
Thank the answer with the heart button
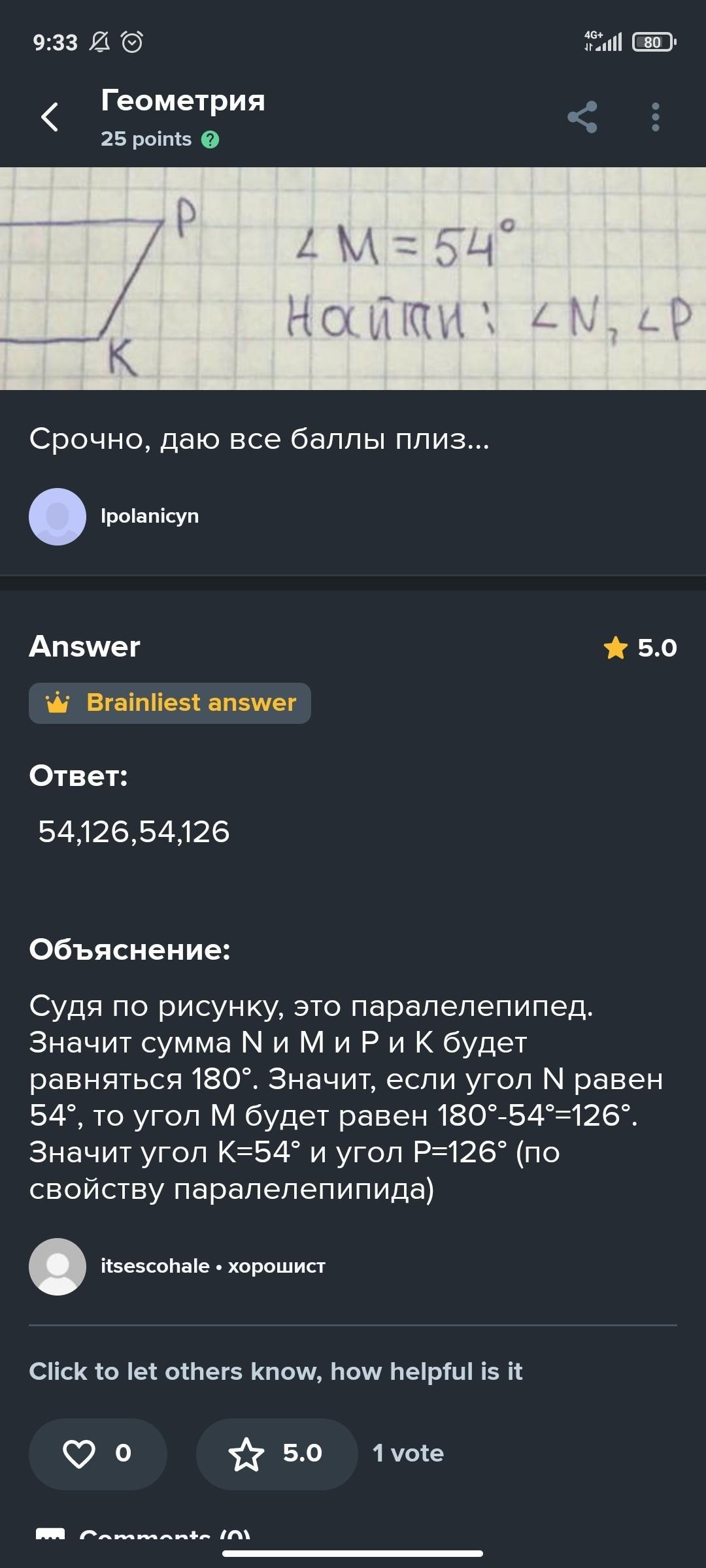(x=98, y=1454)
